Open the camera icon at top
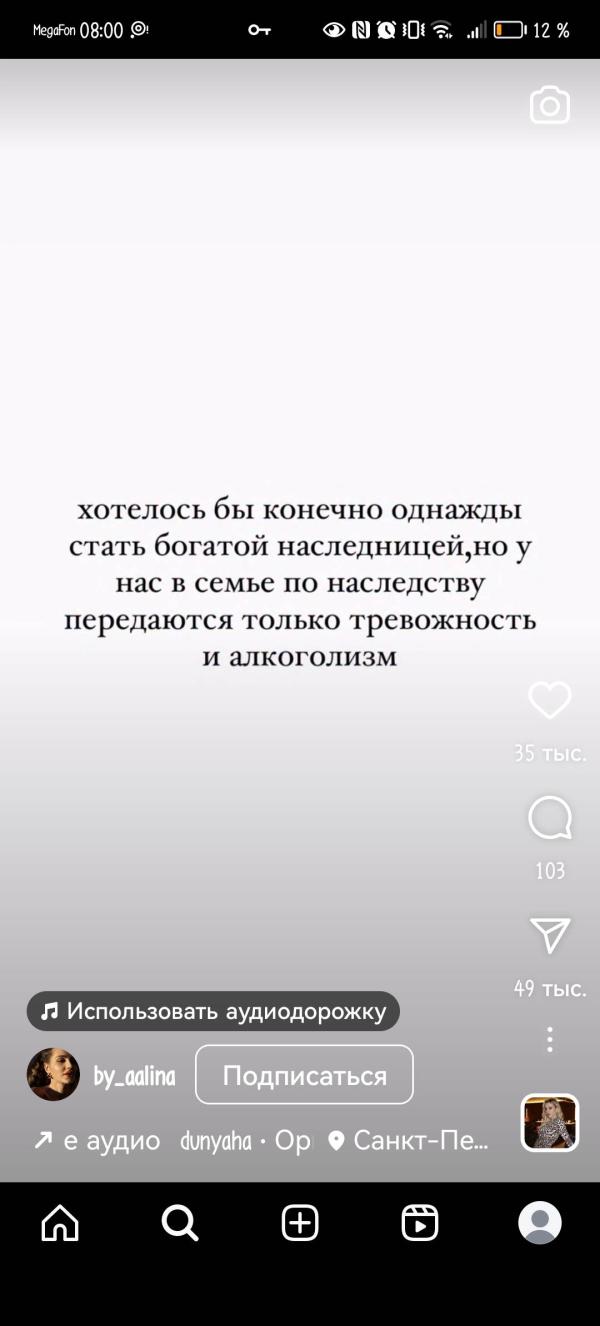 (x=549, y=105)
